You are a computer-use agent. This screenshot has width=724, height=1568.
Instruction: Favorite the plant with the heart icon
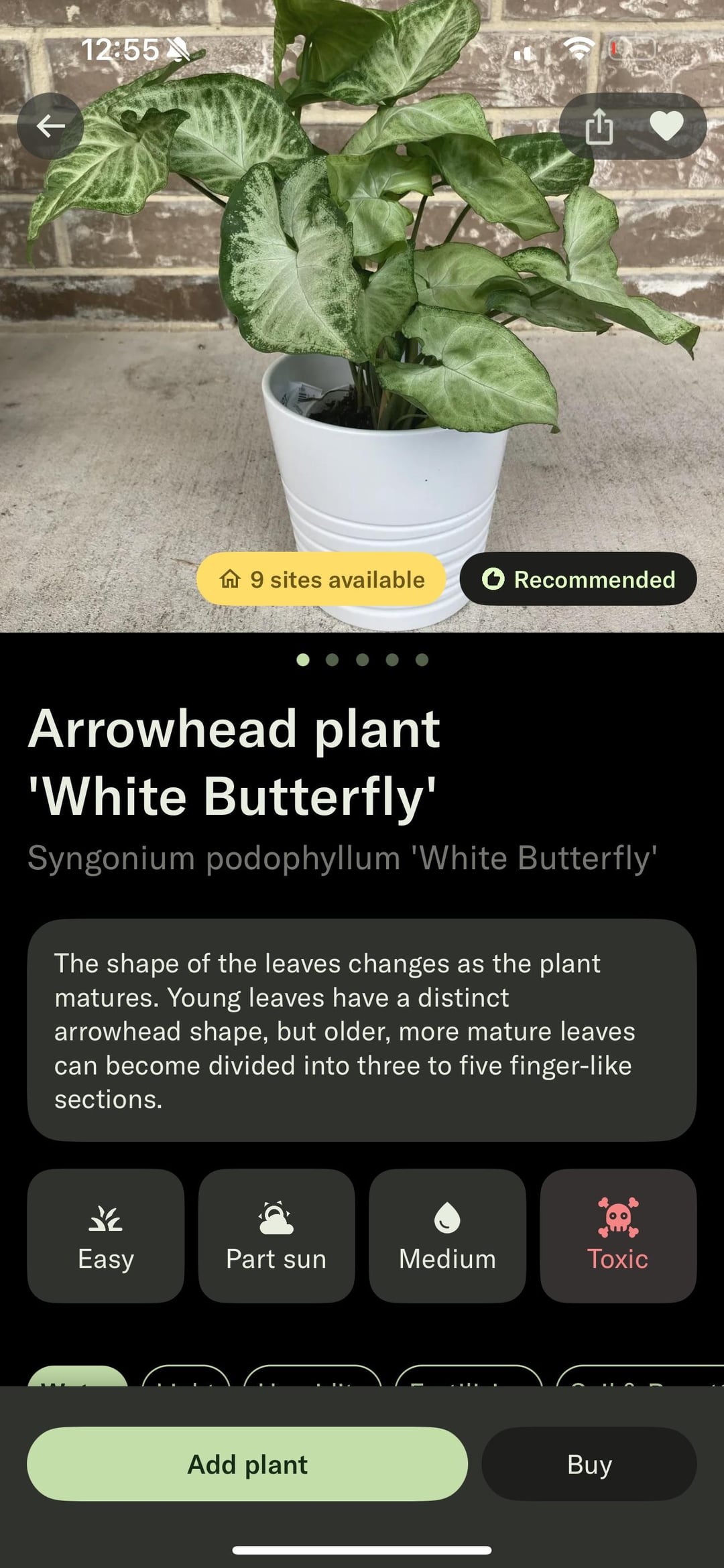(x=666, y=126)
